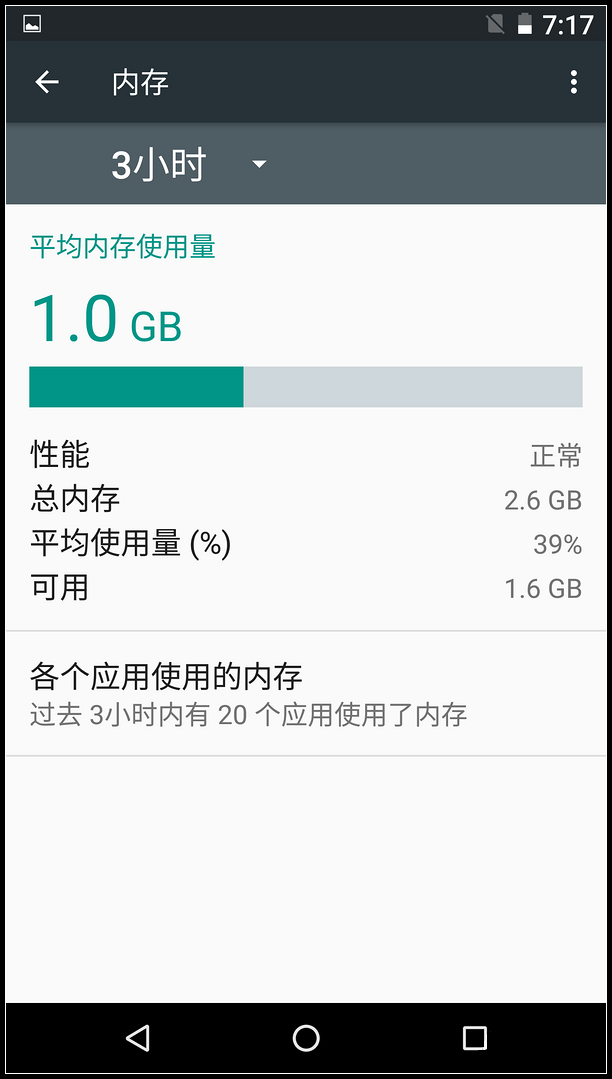This screenshot has width=612, height=1079.
Task: Open 各个应用使用的内存 details
Action: click(x=306, y=693)
